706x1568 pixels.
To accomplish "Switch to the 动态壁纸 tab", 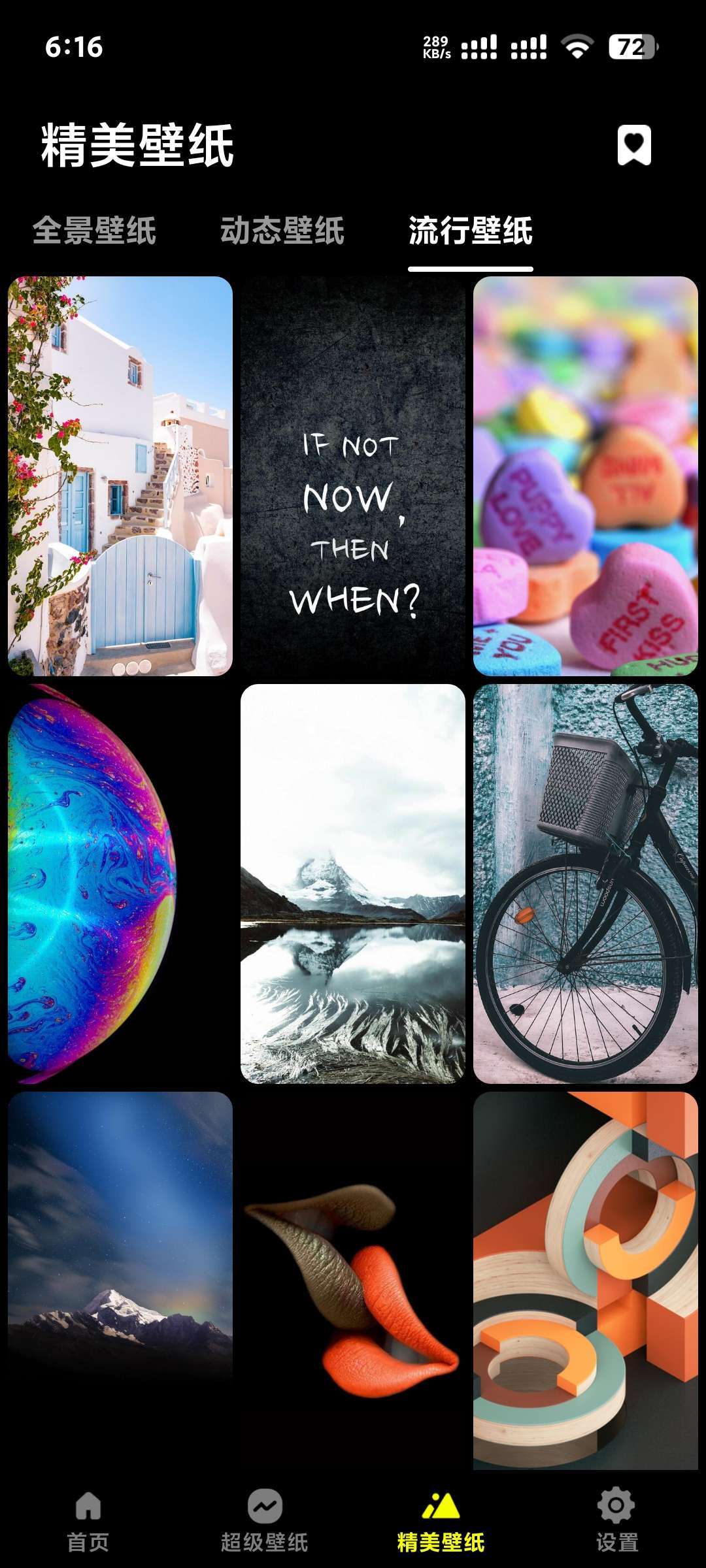I will point(282,231).
